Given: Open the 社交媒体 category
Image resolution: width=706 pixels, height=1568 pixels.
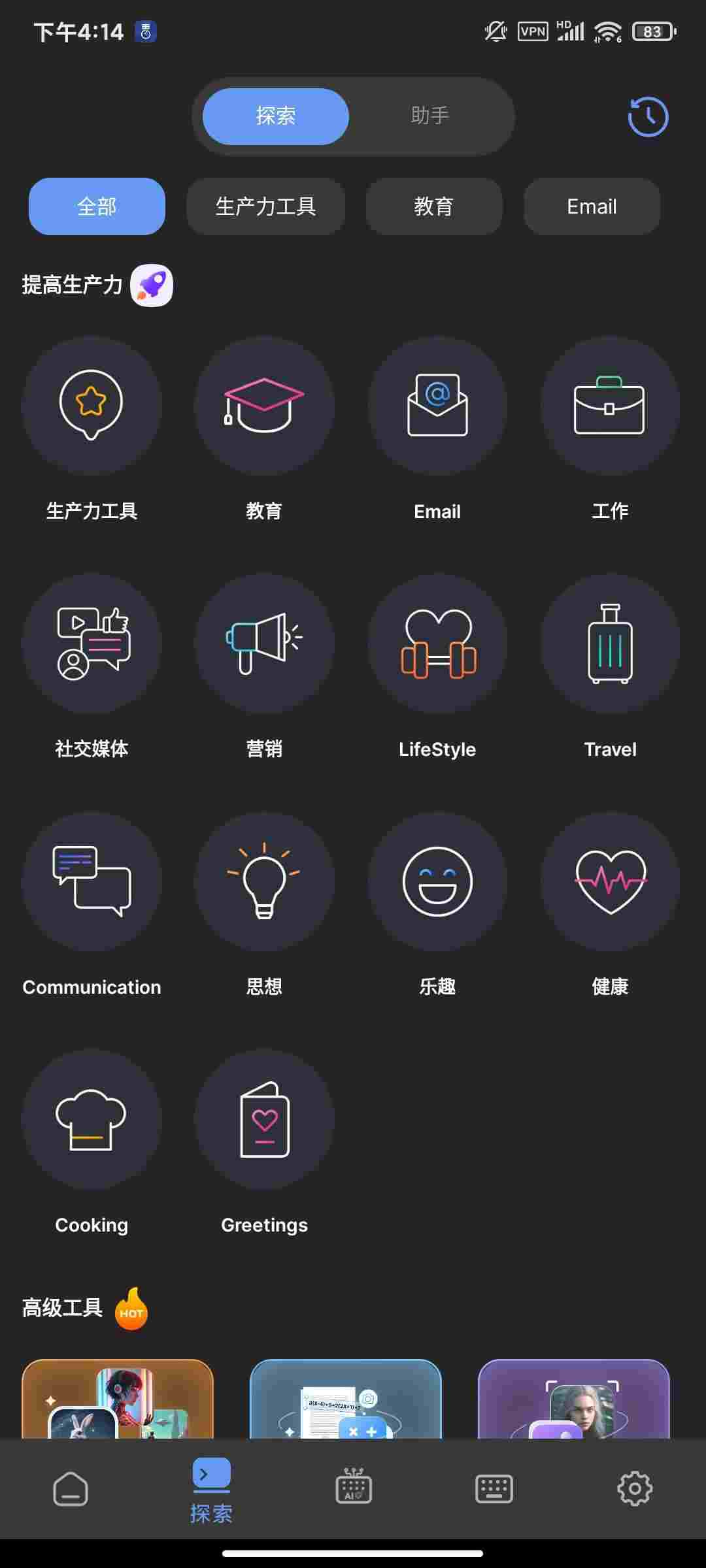Looking at the screenshot, I should pos(92,644).
